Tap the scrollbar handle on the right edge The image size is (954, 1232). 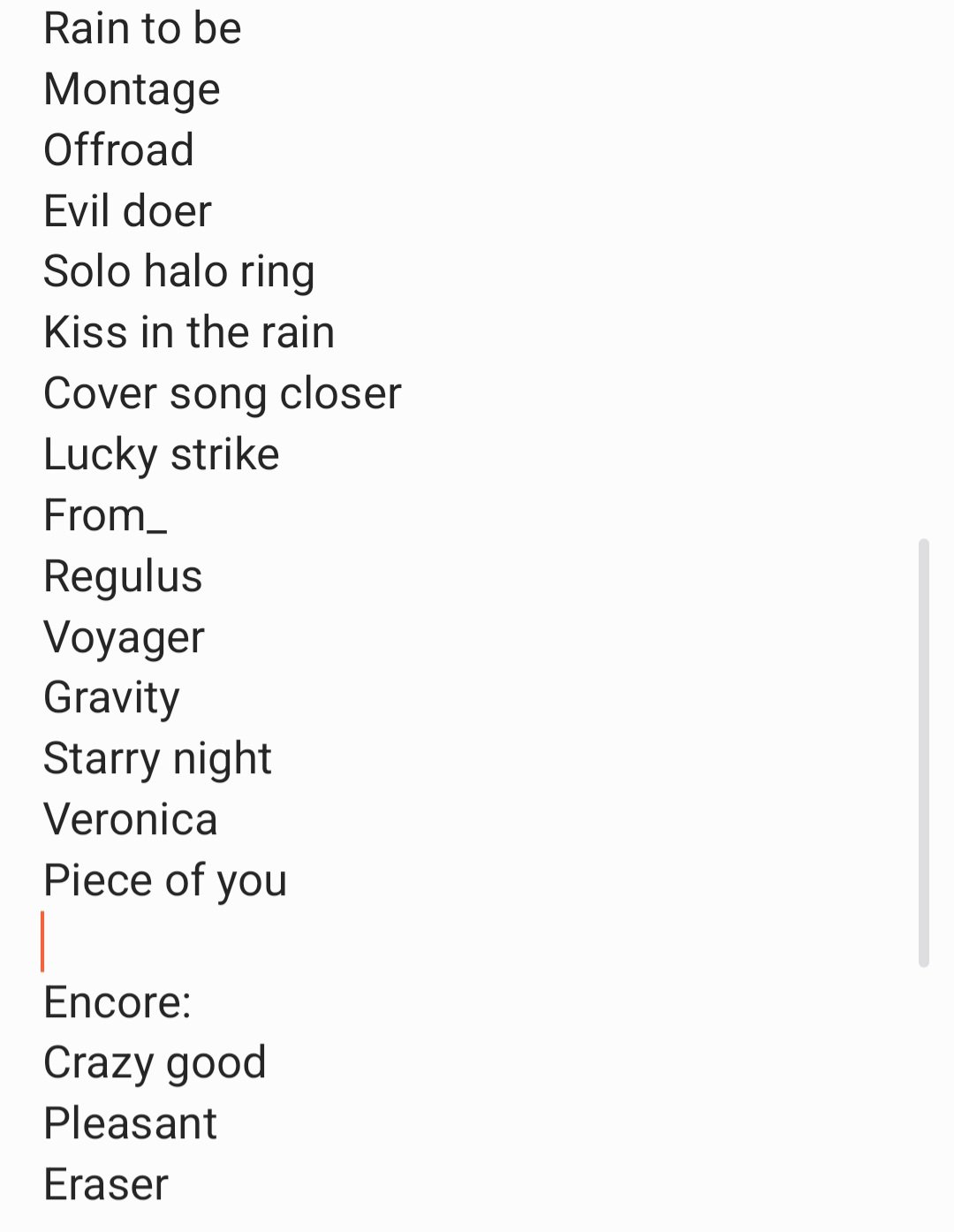pyautogui.click(x=924, y=752)
